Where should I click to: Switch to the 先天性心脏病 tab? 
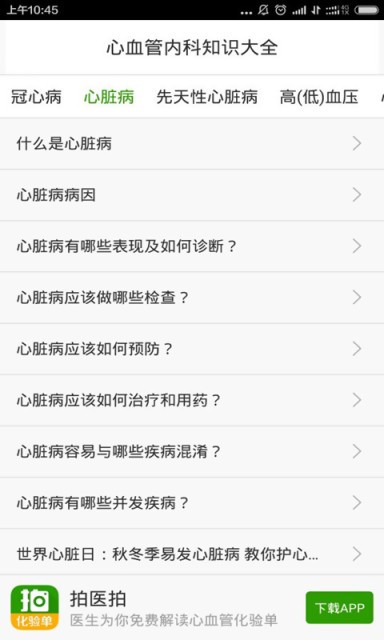pyautogui.click(x=207, y=97)
